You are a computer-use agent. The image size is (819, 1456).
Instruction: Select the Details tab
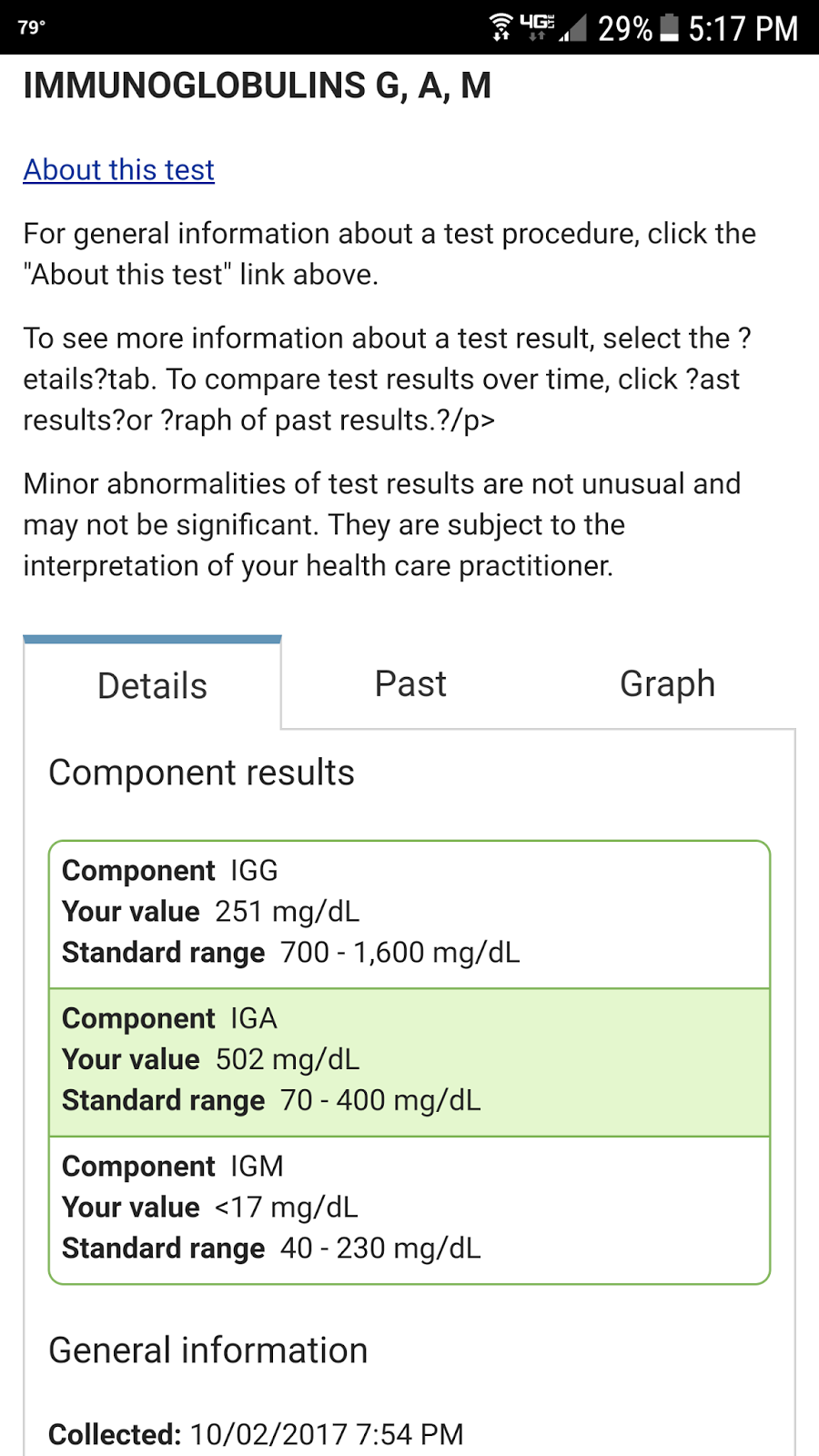153,684
